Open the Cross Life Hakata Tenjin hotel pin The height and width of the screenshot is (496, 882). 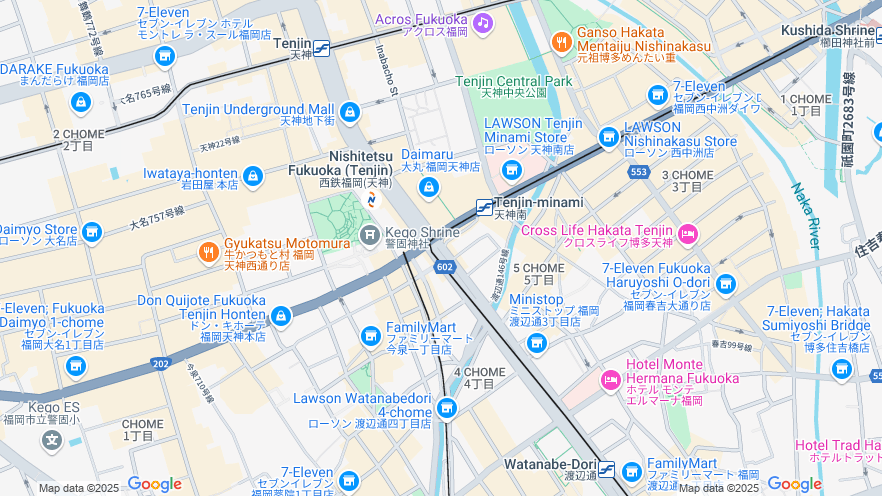click(x=688, y=234)
